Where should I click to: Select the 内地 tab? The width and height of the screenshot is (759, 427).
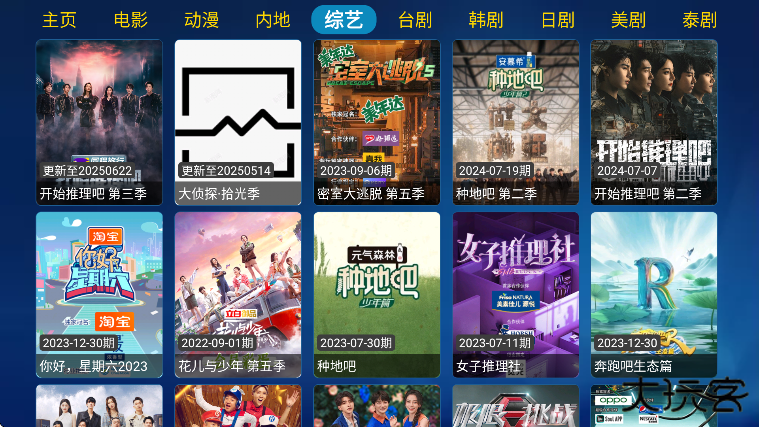272,20
